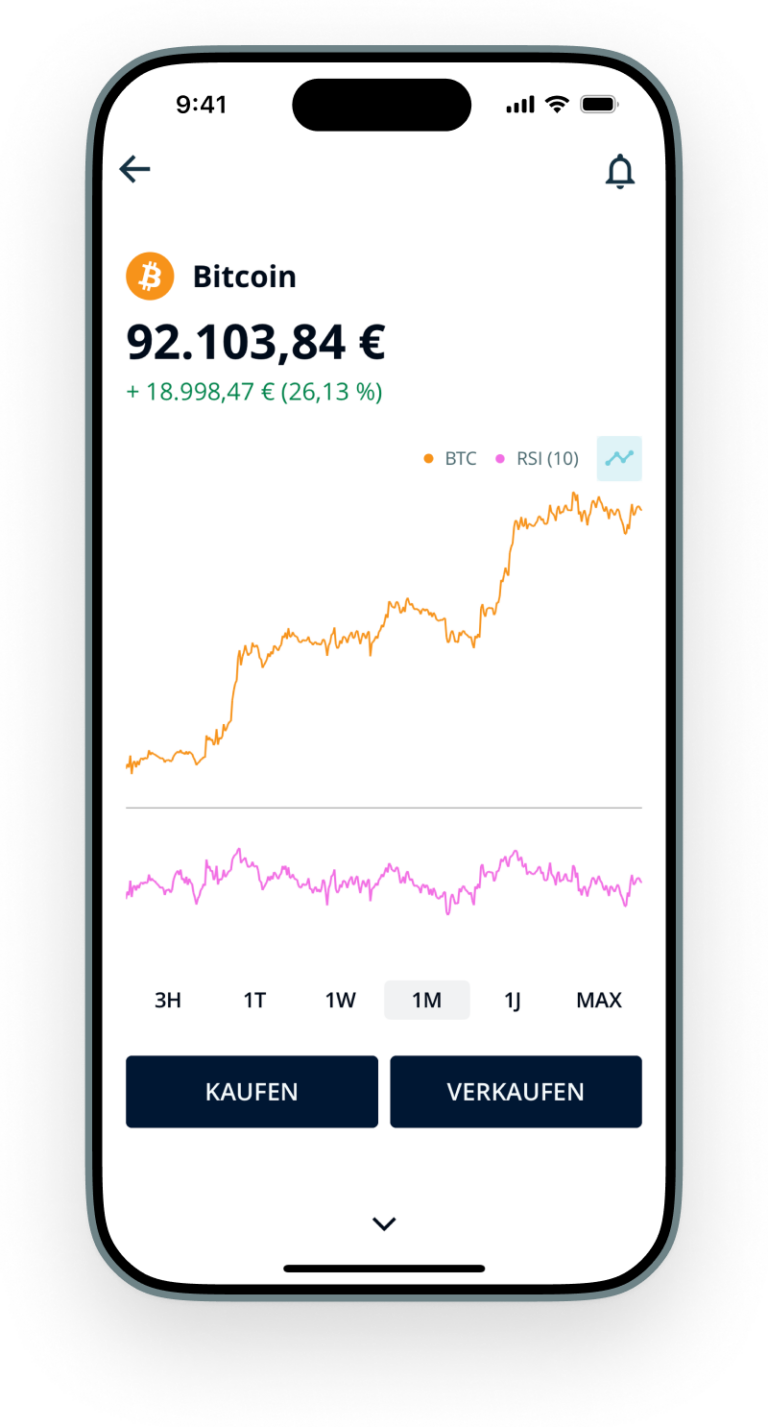Tap the pink RSI chart line
This screenshot has height=1427, width=768.
(x=383, y=880)
